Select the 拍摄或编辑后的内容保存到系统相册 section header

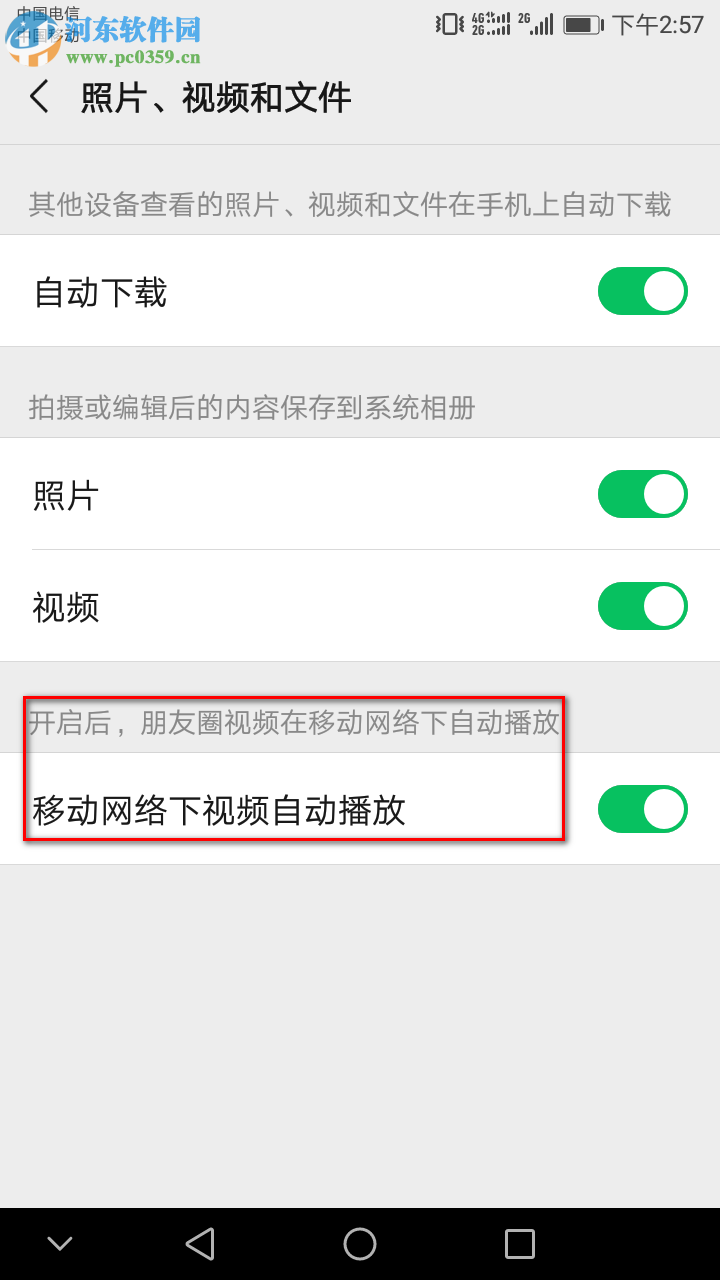(250, 408)
